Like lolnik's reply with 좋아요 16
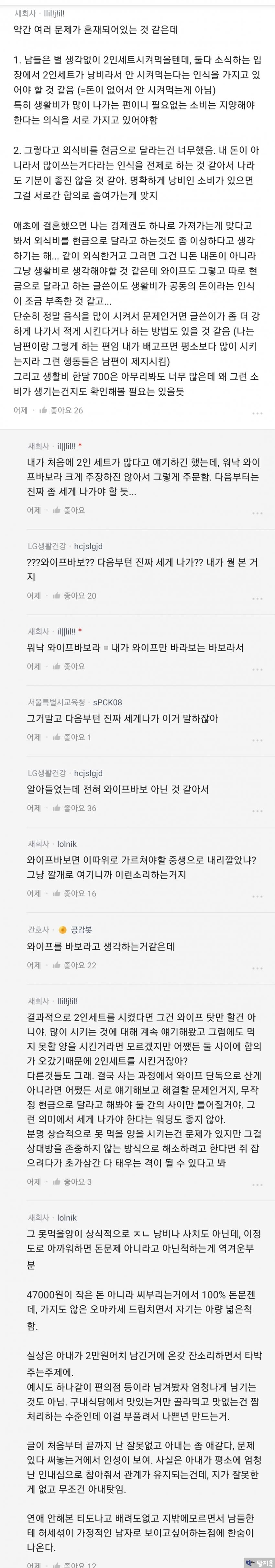275x1568 pixels. (74, 893)
